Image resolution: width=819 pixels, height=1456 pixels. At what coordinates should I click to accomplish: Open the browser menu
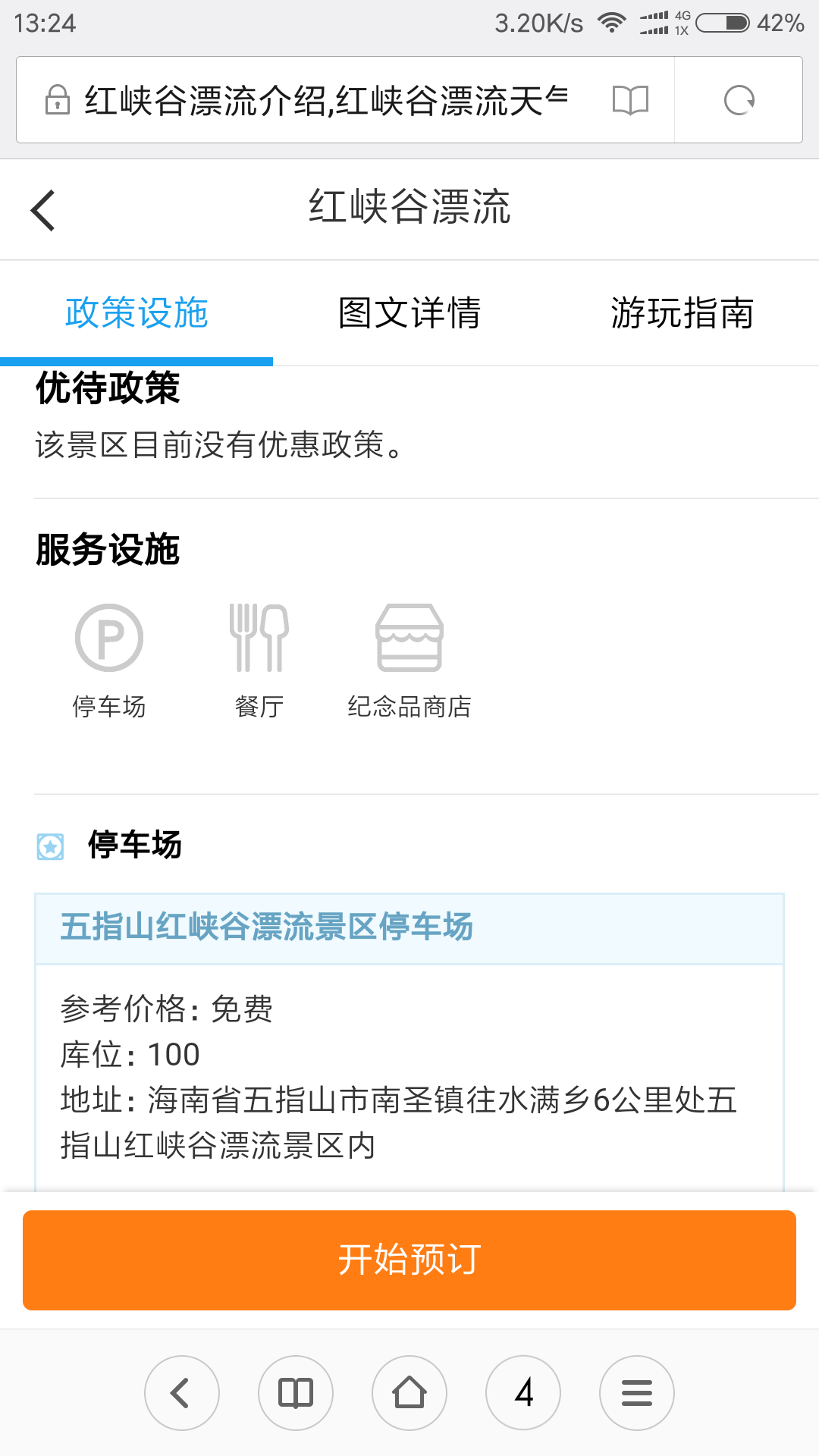pos(637,1393)
